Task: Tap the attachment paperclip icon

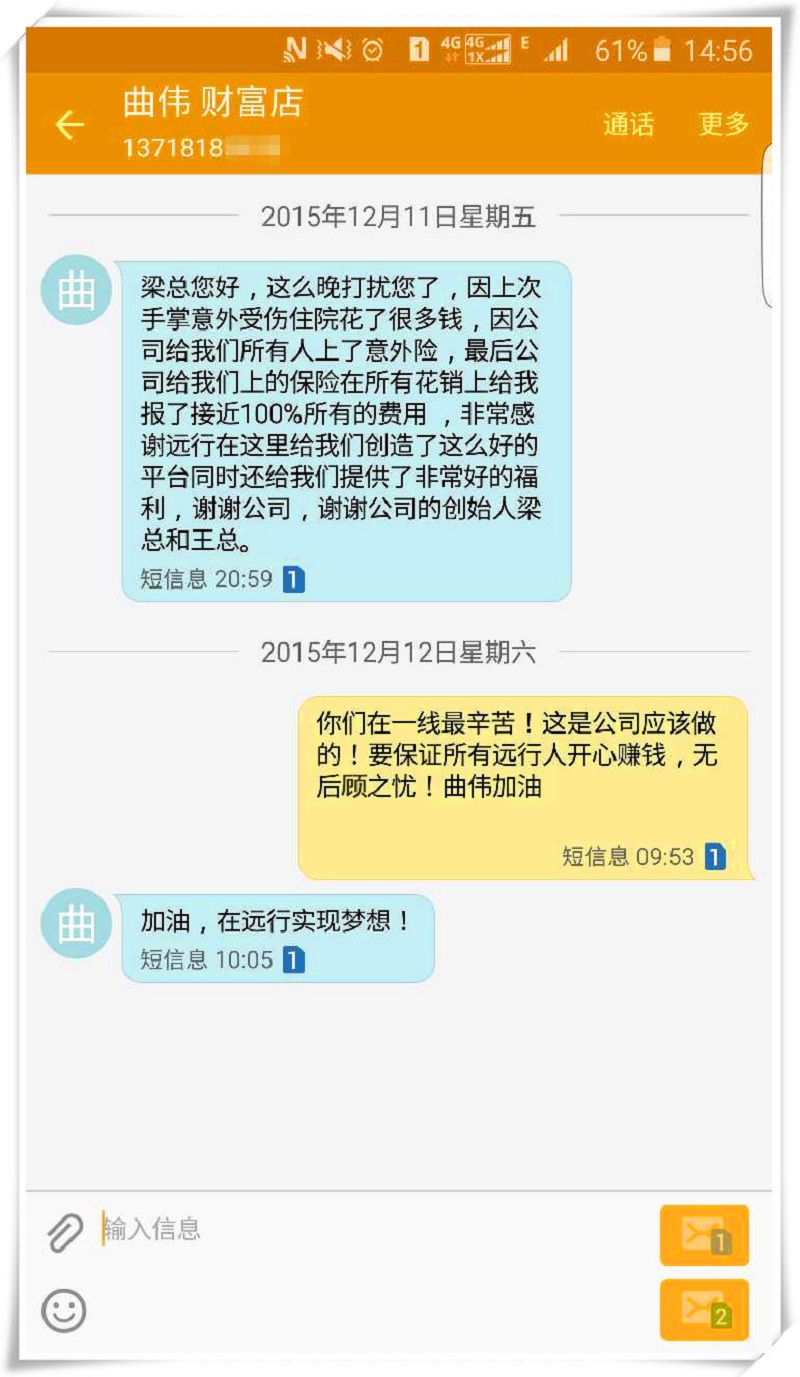Action: click(x=65, y=1232)
